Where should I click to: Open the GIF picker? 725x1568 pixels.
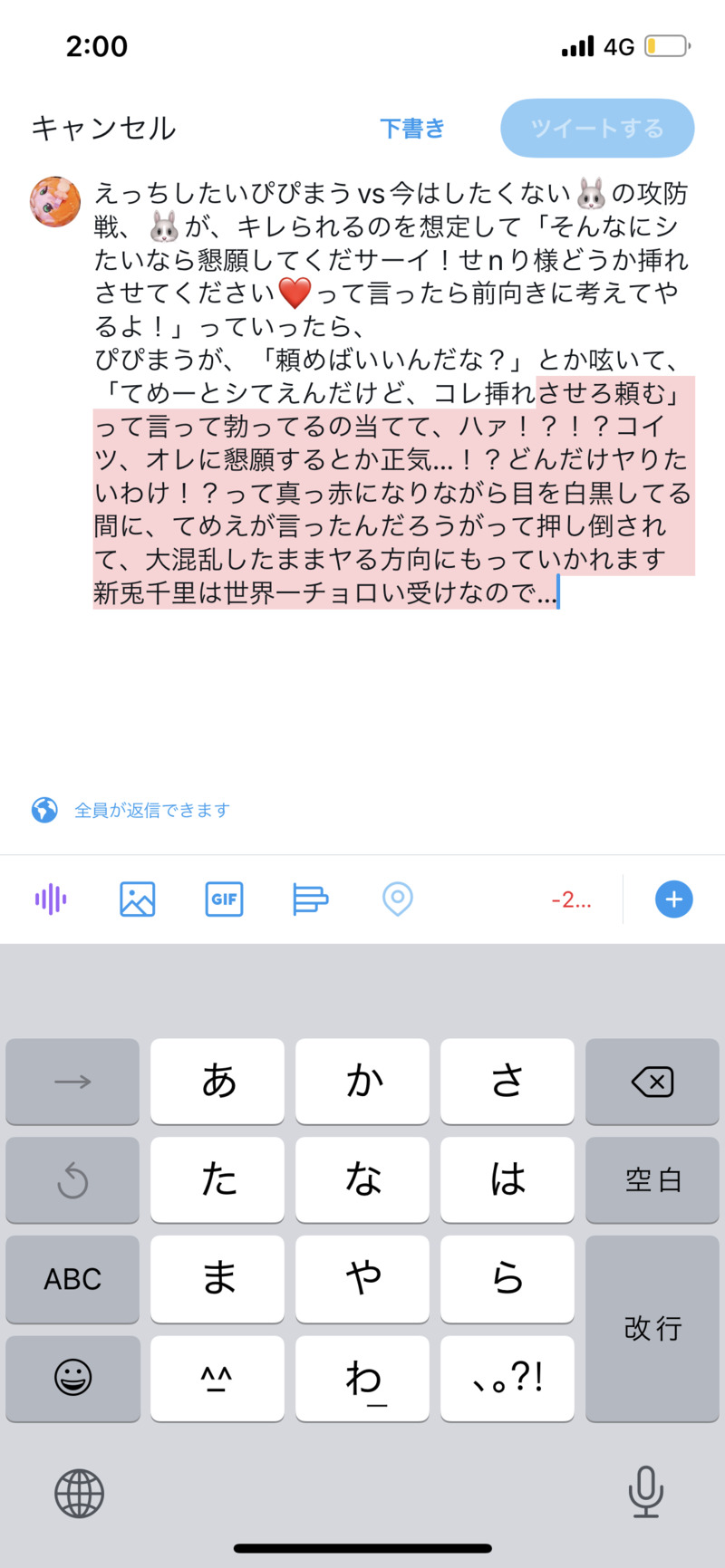pyautogui.click(x=224, y=899)
